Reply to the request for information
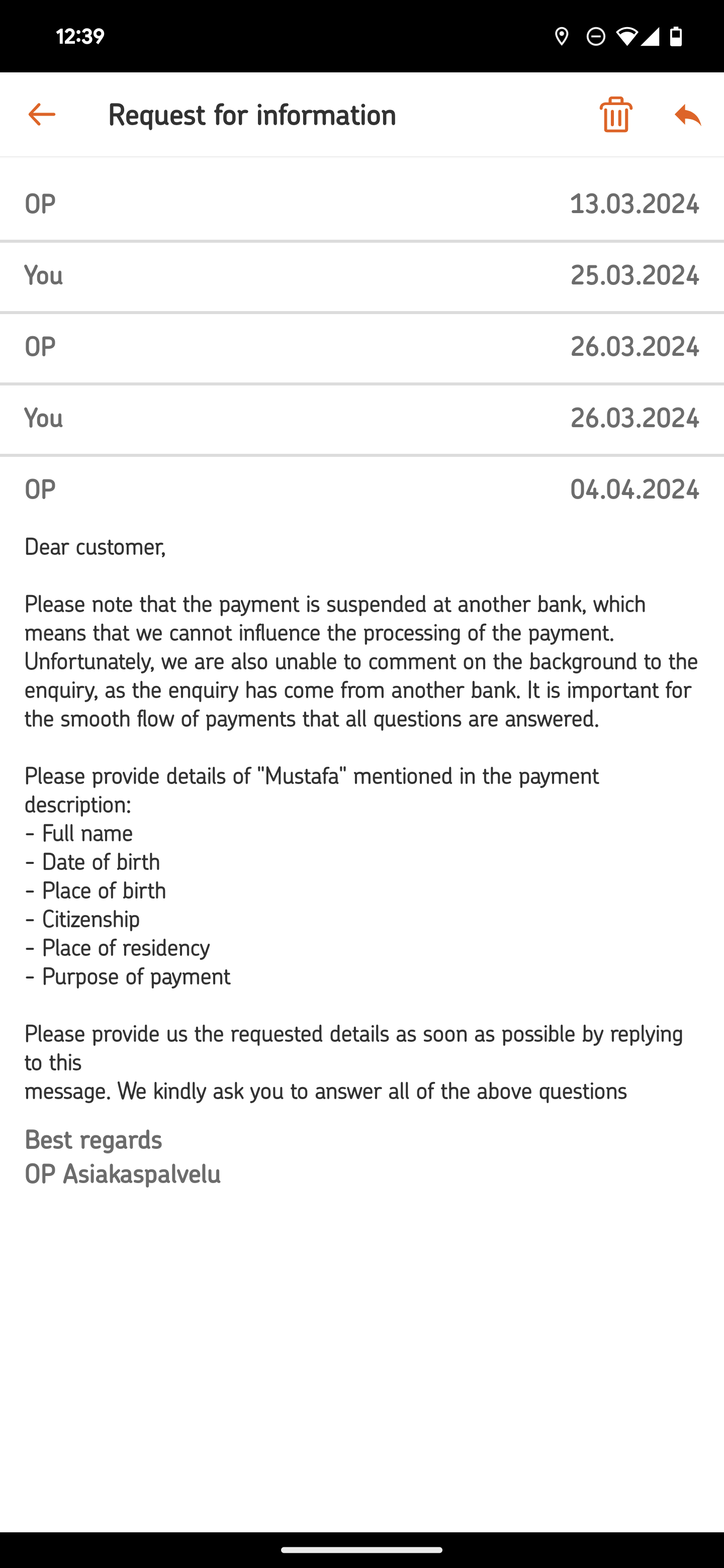The image size is (724, 1568). [x=688, y=115]
